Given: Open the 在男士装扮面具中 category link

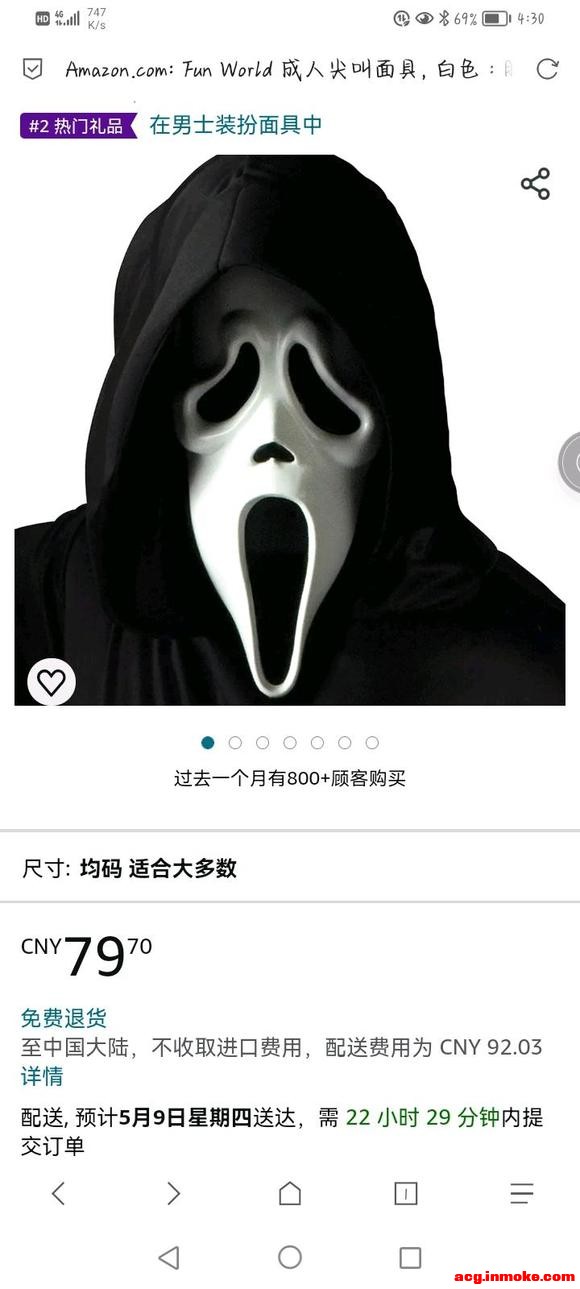Looking at the screenshot, I should 236,125.
